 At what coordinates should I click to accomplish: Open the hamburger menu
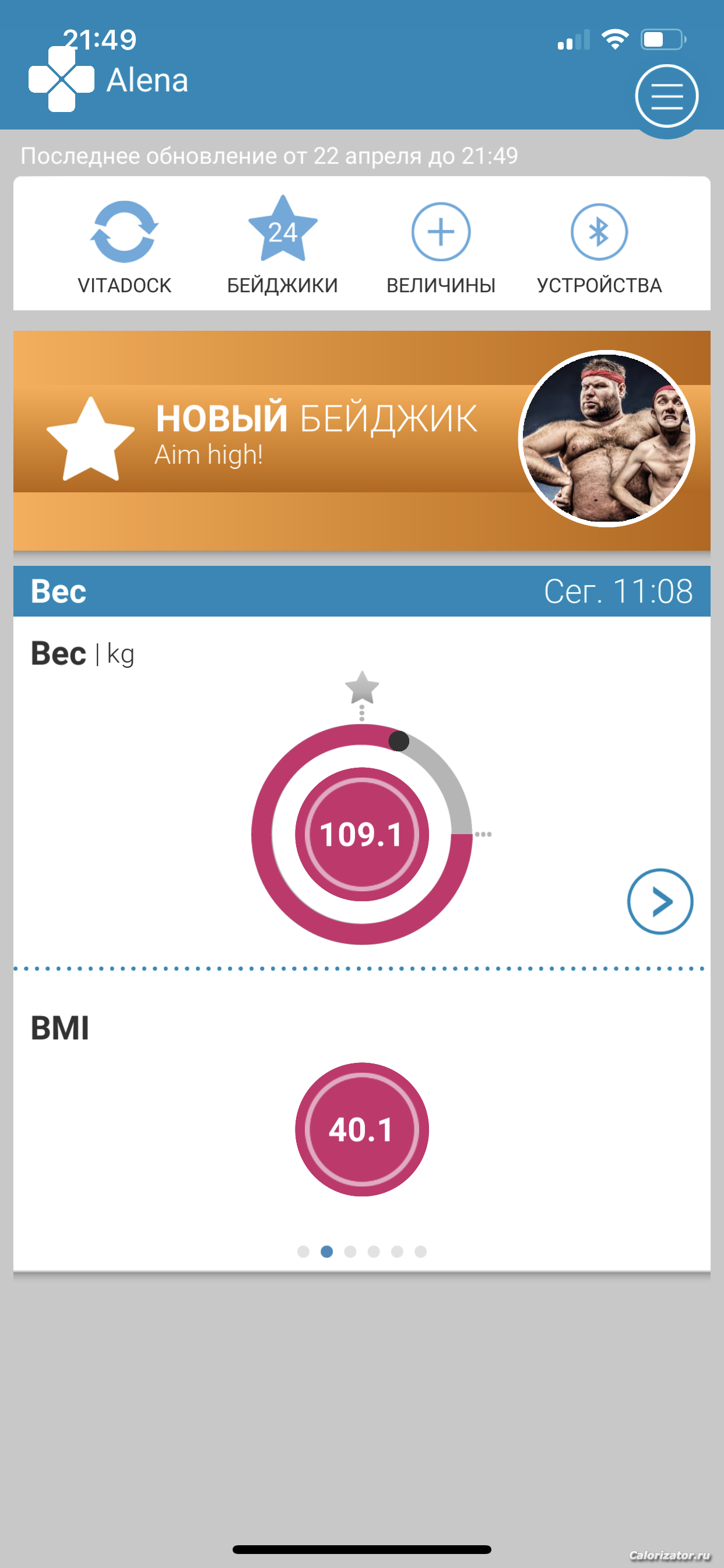click(666, 96)
